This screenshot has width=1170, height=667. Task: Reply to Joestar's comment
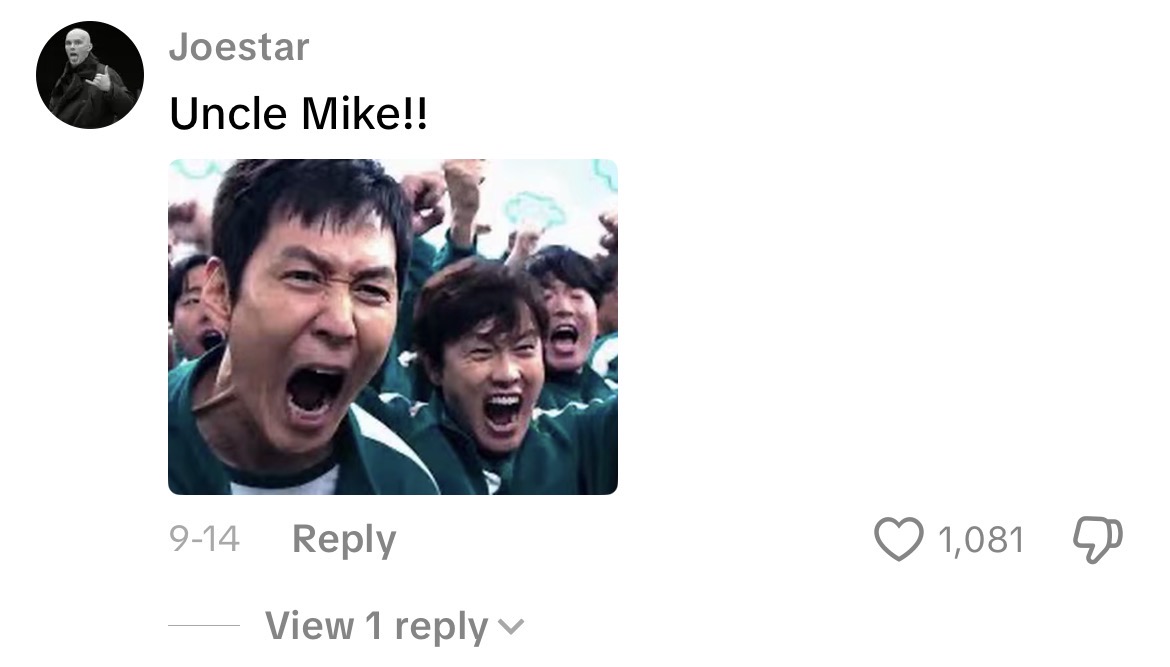point(344,540)
